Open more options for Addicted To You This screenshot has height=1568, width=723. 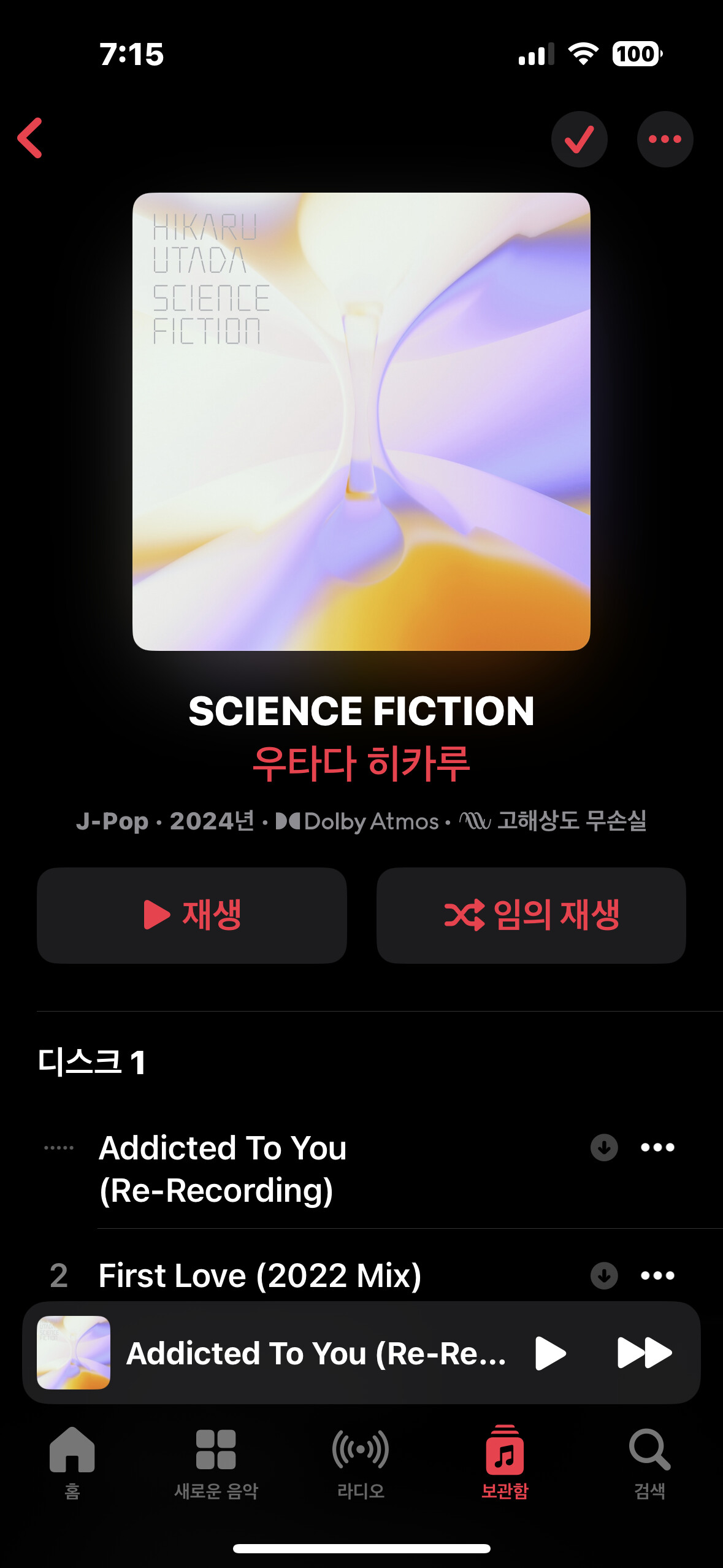[657, 1147]
